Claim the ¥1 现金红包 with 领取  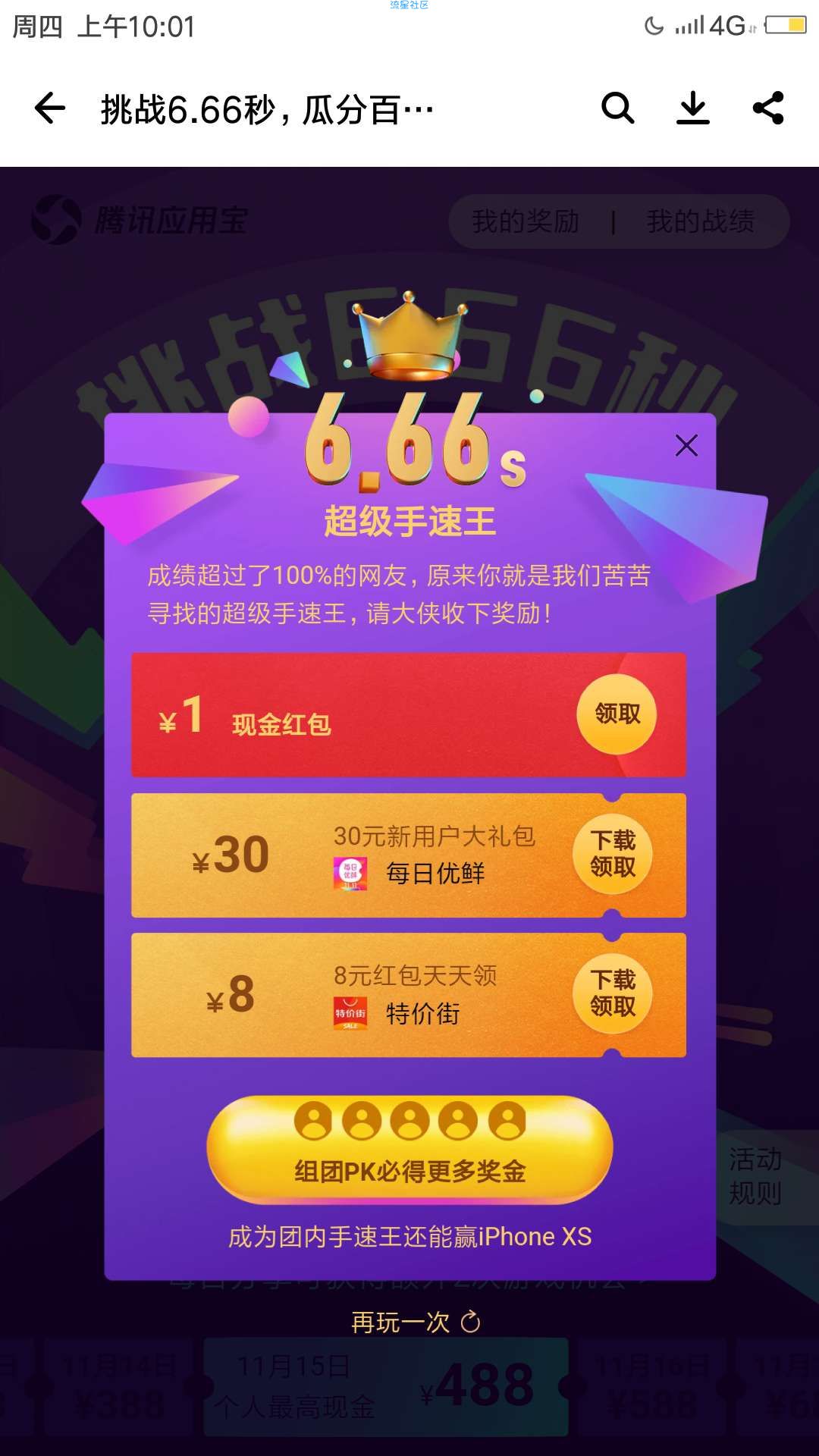[x=617, y=714]
